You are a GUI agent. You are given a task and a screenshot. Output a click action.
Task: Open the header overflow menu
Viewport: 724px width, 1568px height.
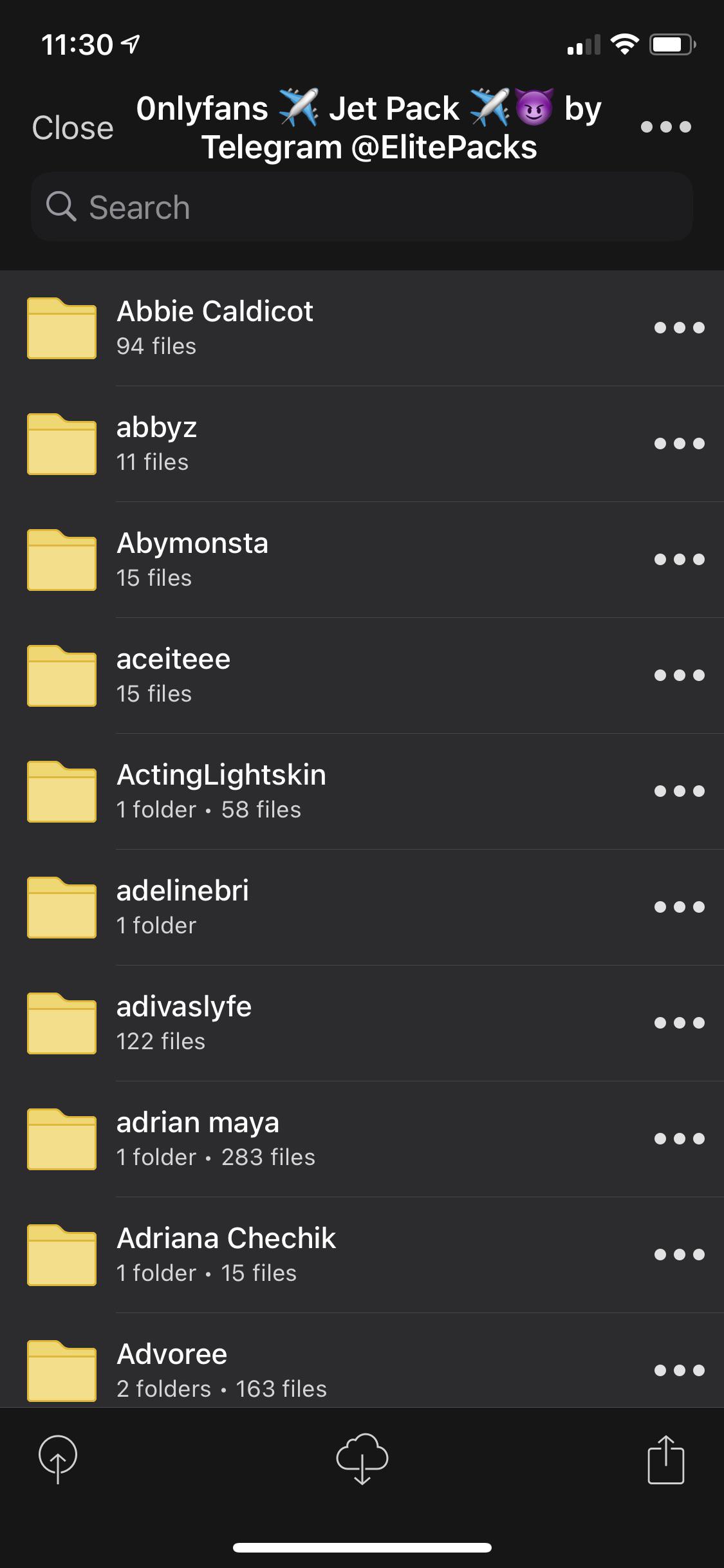coord(665,127)
